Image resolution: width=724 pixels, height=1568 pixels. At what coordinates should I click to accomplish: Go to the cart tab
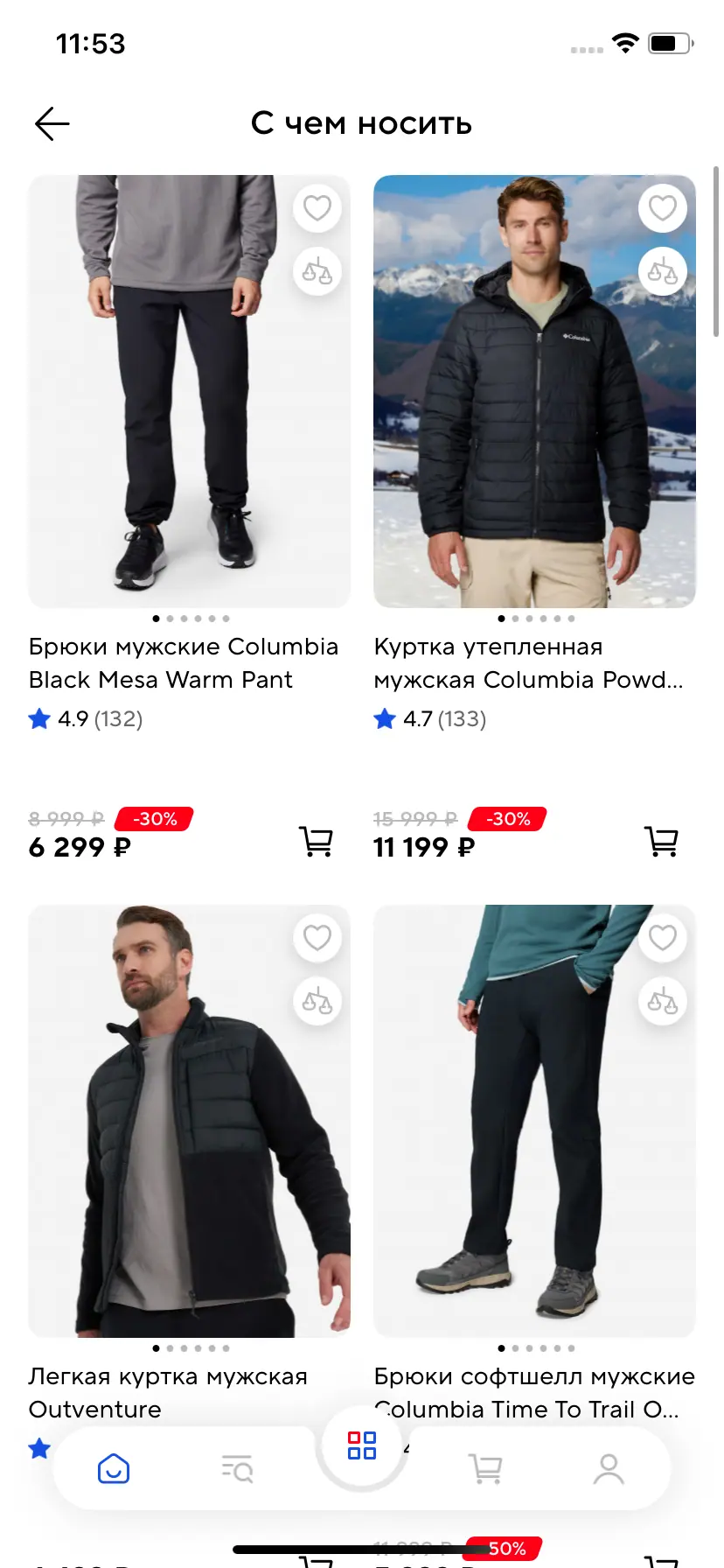click(x=486, y=1469)
